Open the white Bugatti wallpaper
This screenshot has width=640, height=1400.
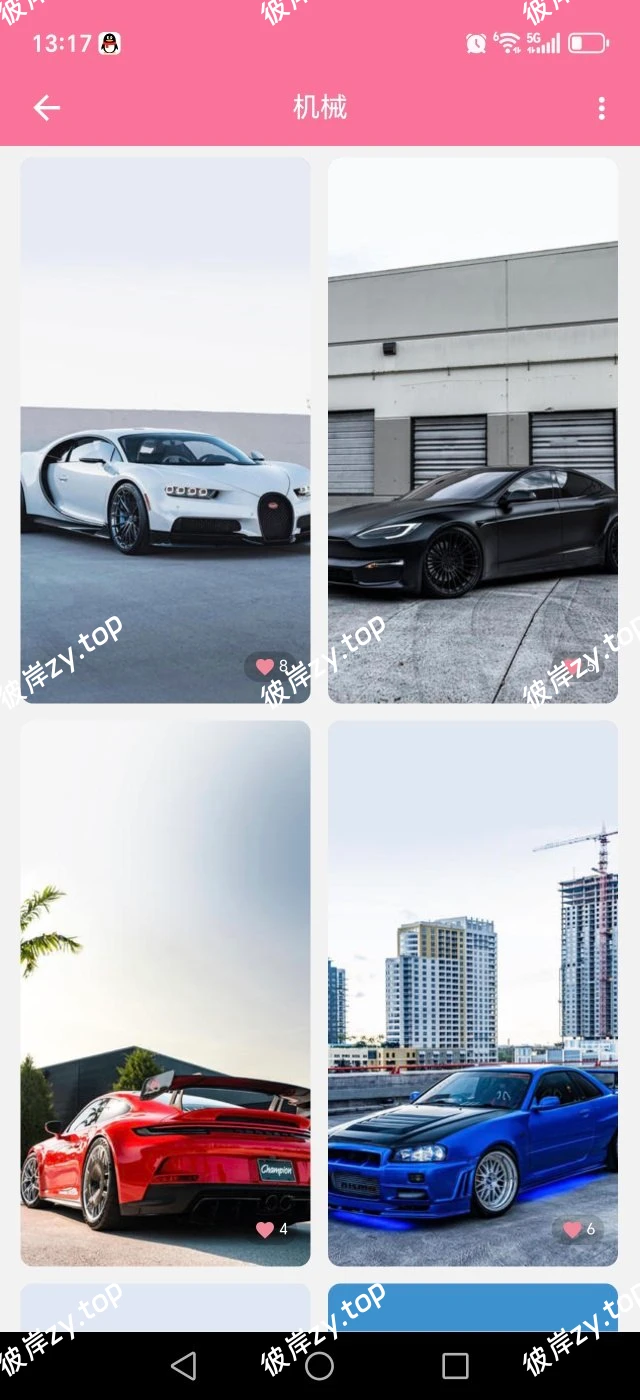165,430
